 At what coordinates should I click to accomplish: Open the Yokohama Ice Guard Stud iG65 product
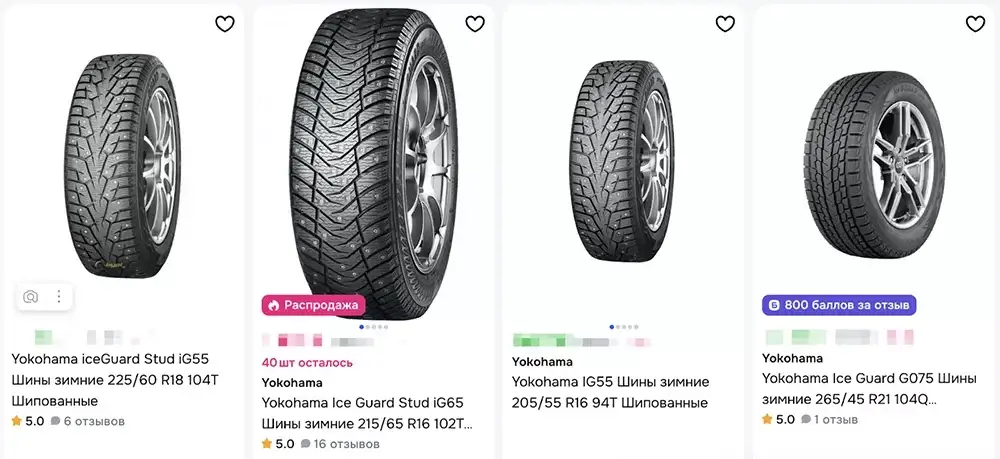click(365, 413)
